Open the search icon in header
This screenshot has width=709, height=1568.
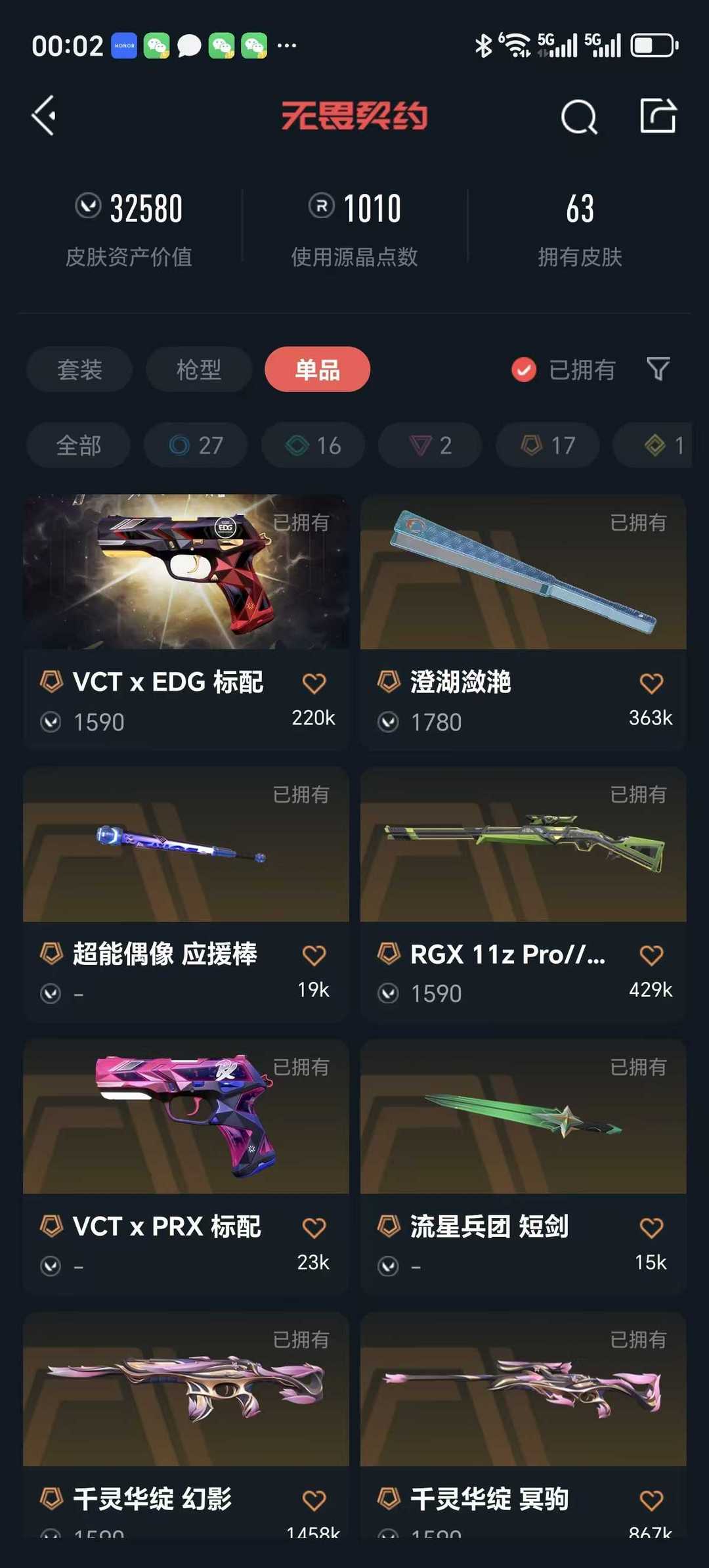pyautogui.click(x=579, y=117)
